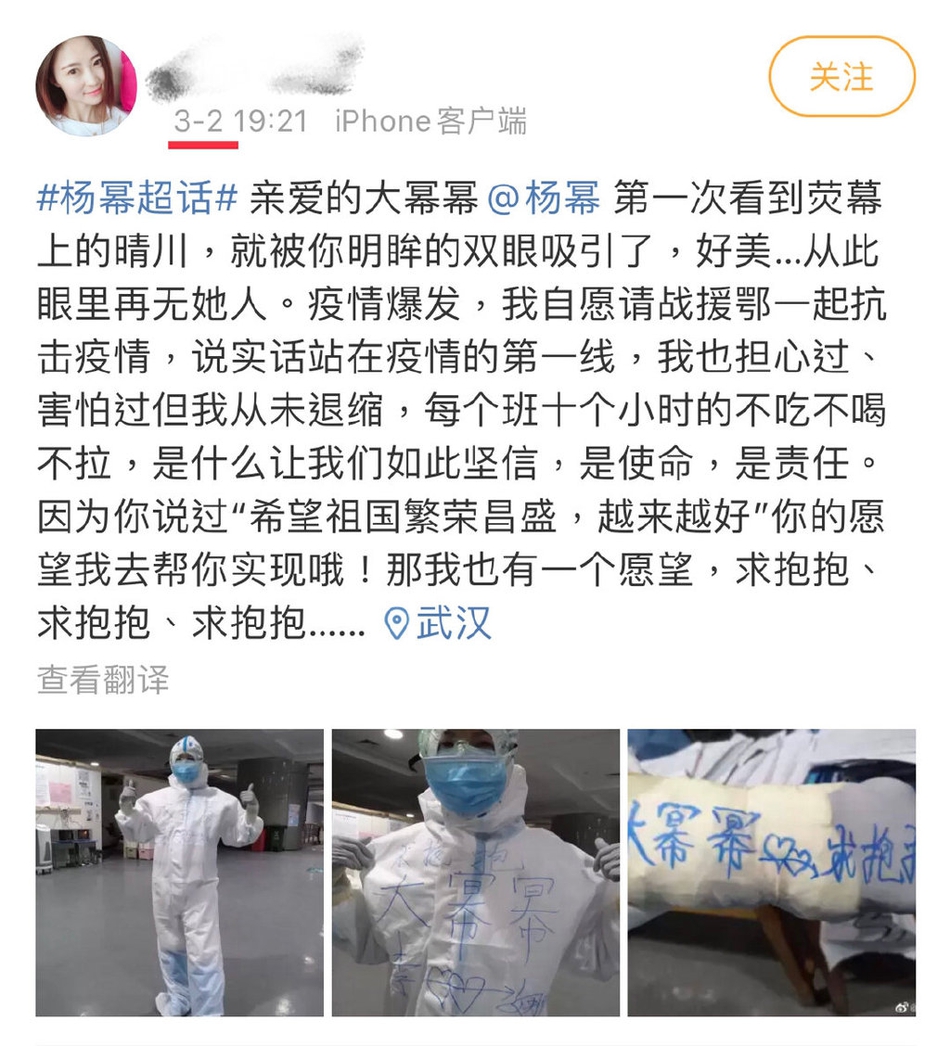Image resolution: width=950 pixels, height=1046 pixels.
Task: Tap the 关注 follow button
Action: click(841, 78)
